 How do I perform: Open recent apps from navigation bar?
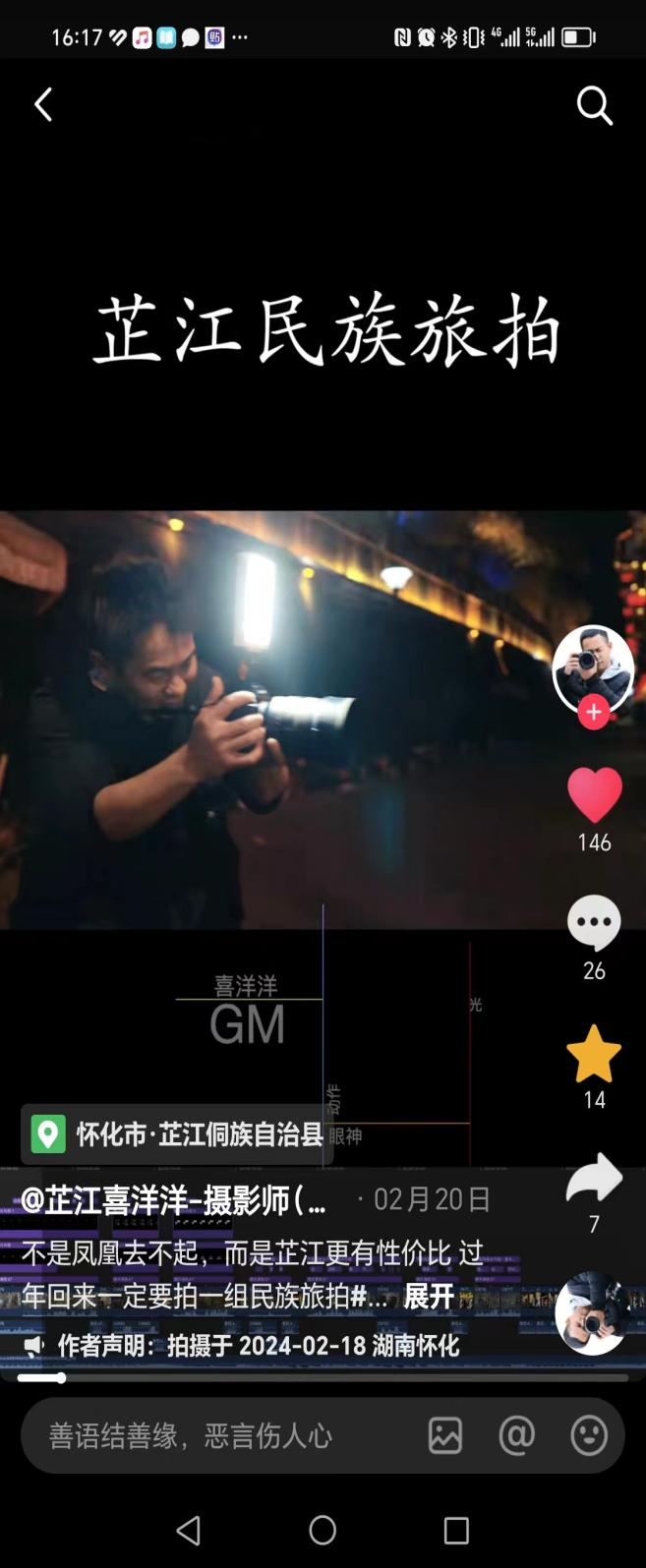(x=456, y=1530)
